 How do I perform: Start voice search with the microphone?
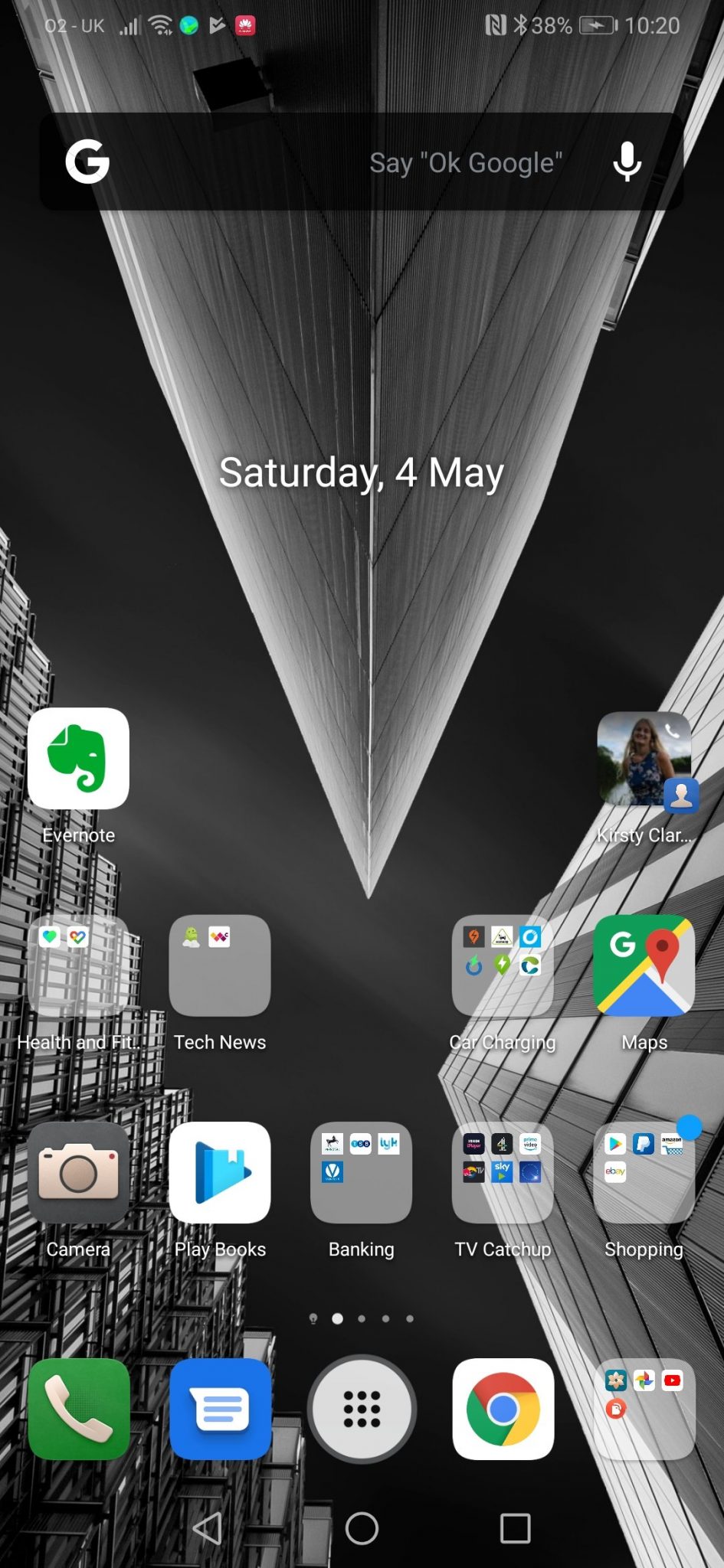coord(627,162)
